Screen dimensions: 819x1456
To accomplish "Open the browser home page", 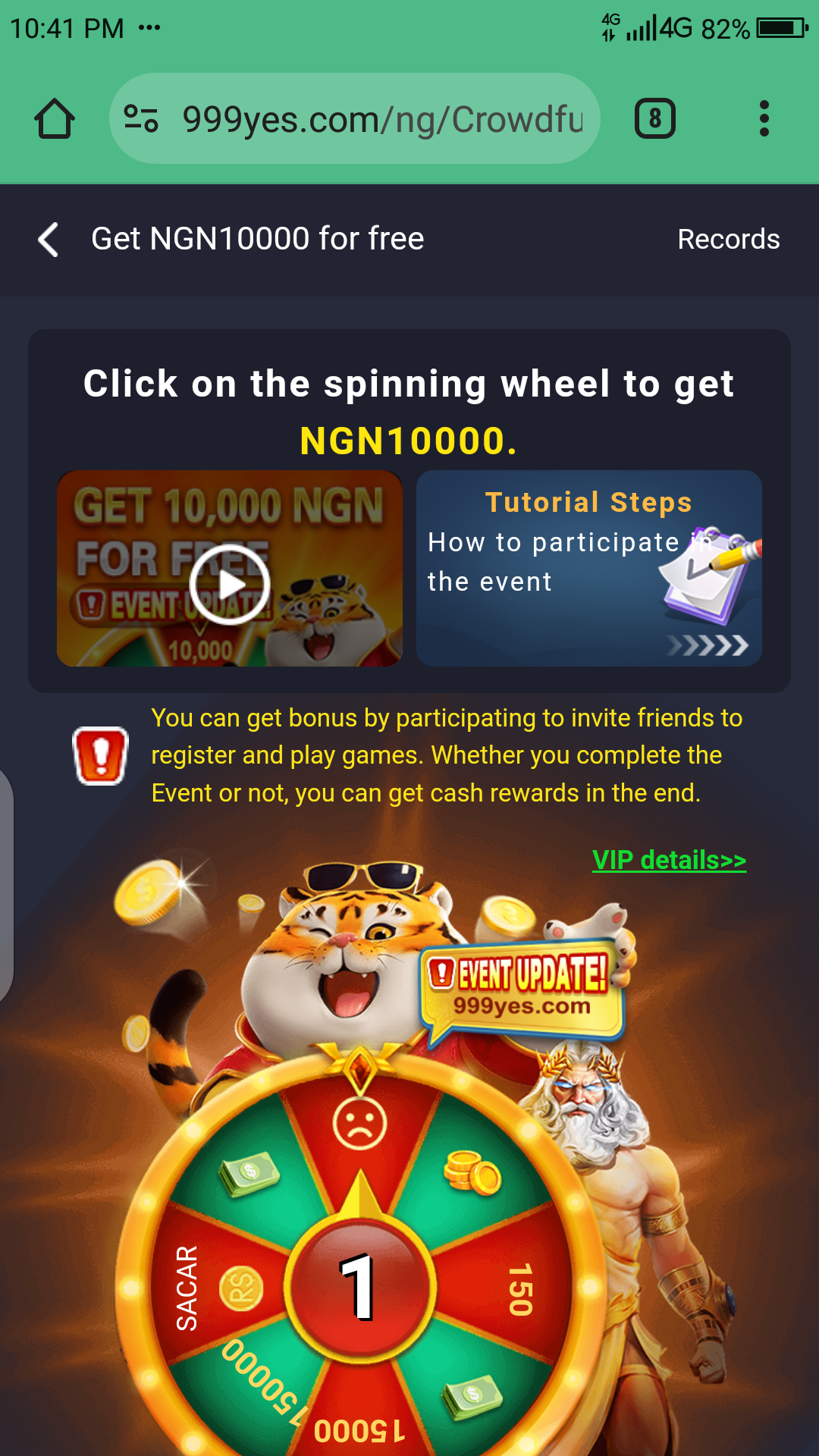I will coord(55,119).
